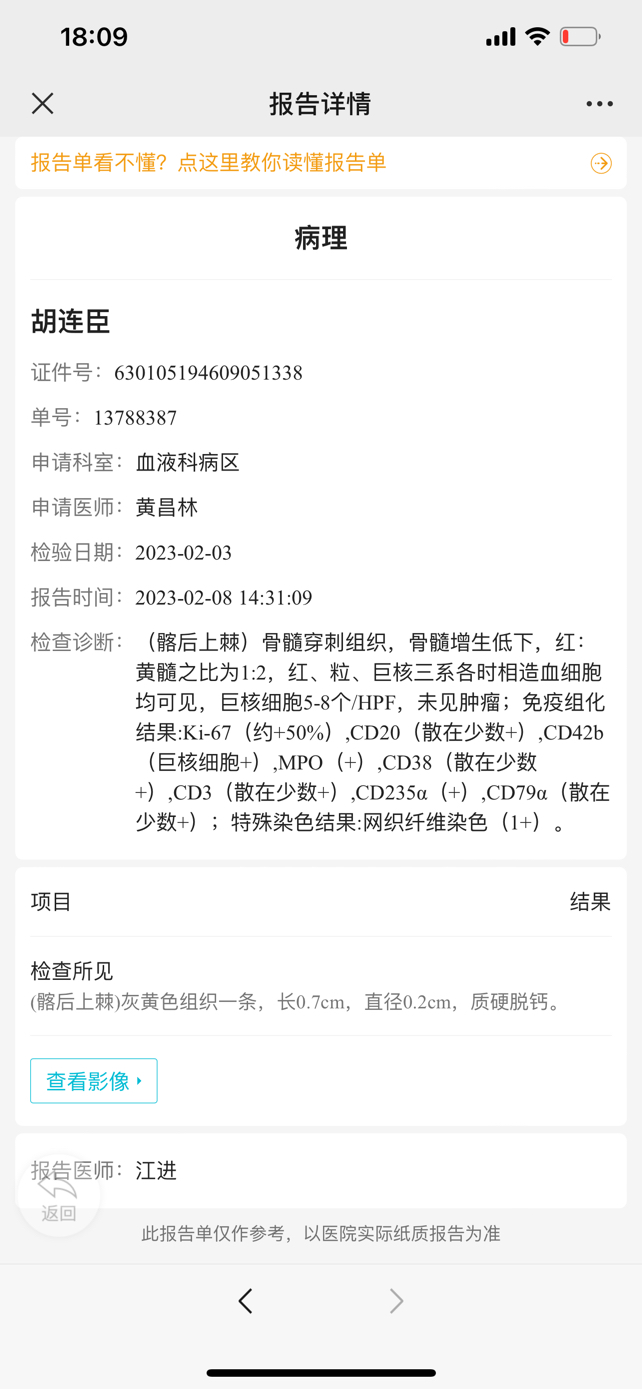Go back with the bottom left arrow

246,1300
